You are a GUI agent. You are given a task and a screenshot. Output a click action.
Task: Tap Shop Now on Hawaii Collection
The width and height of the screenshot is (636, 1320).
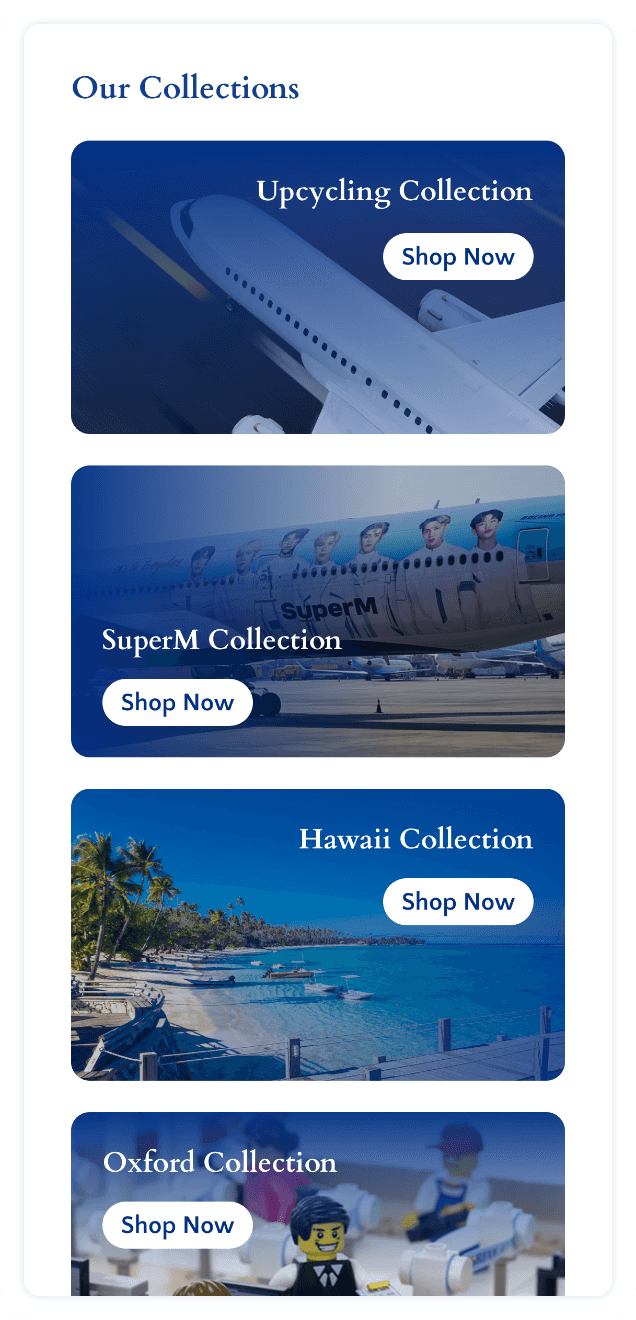point(458,902)
